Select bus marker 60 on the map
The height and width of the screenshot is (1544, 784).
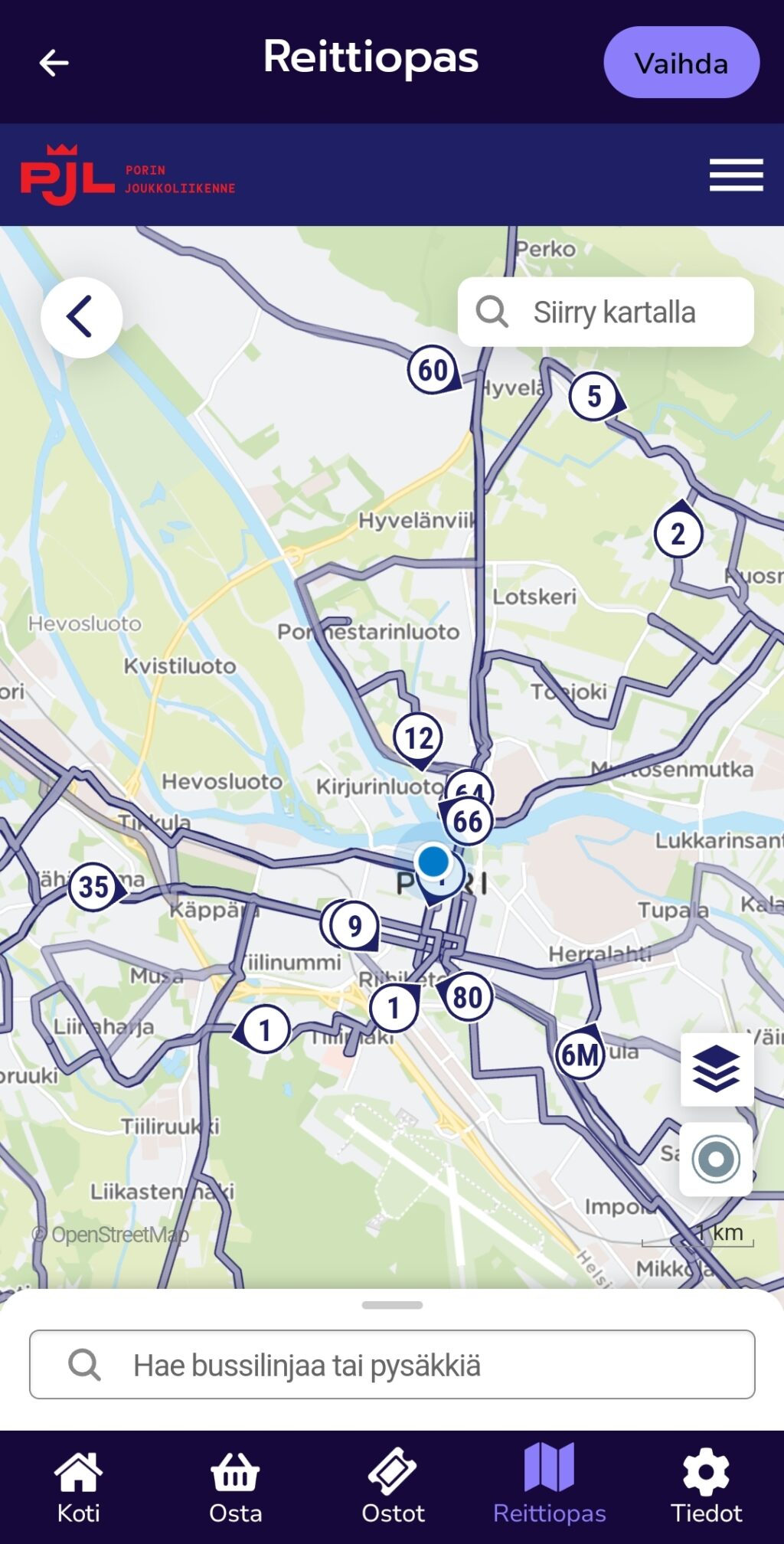tap(433, 370)
